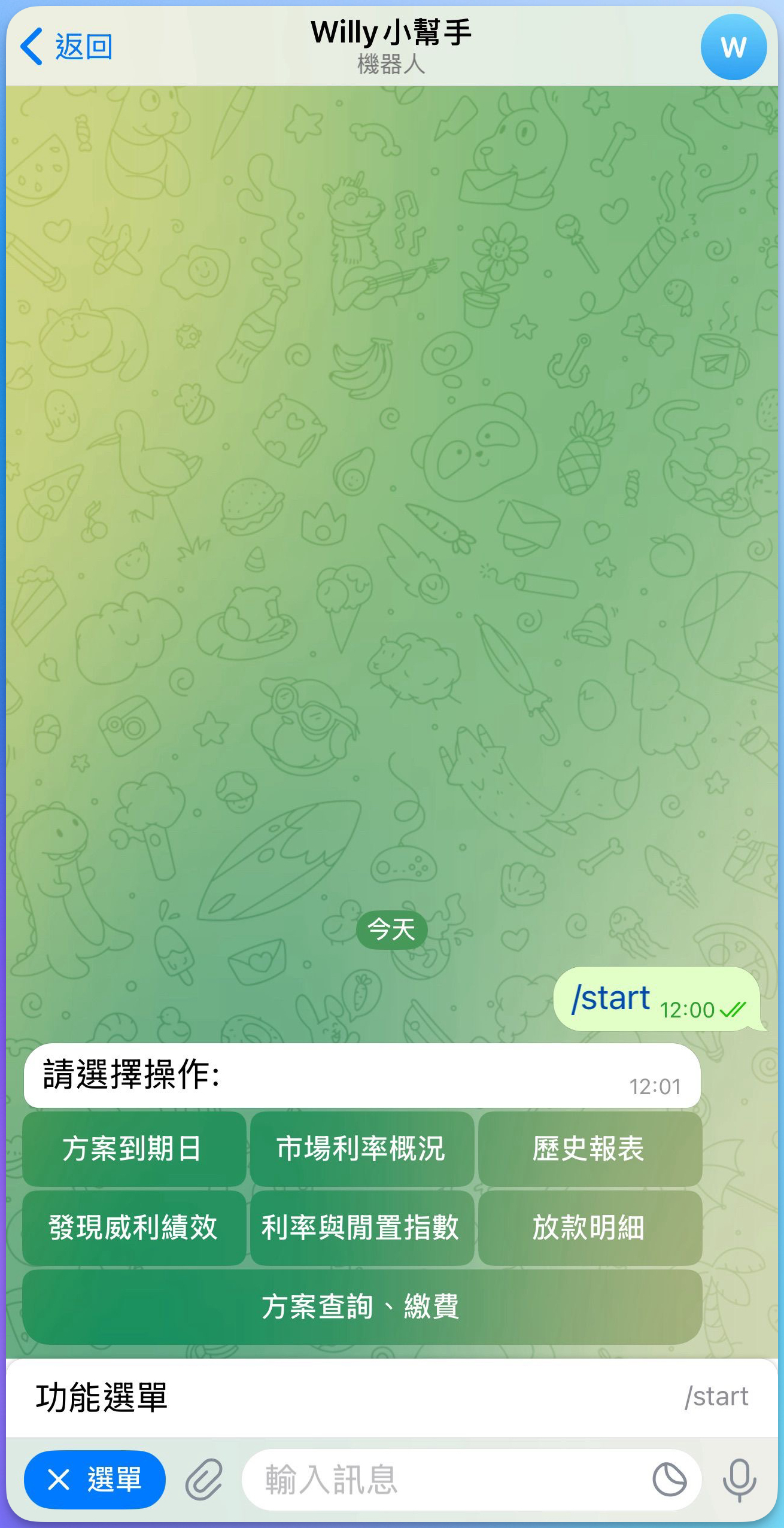Image resolution: width=784 pixels, height=1528 pixels.
Task: Focus the 輸入訊息 message field
Action: coord(443,1480)
